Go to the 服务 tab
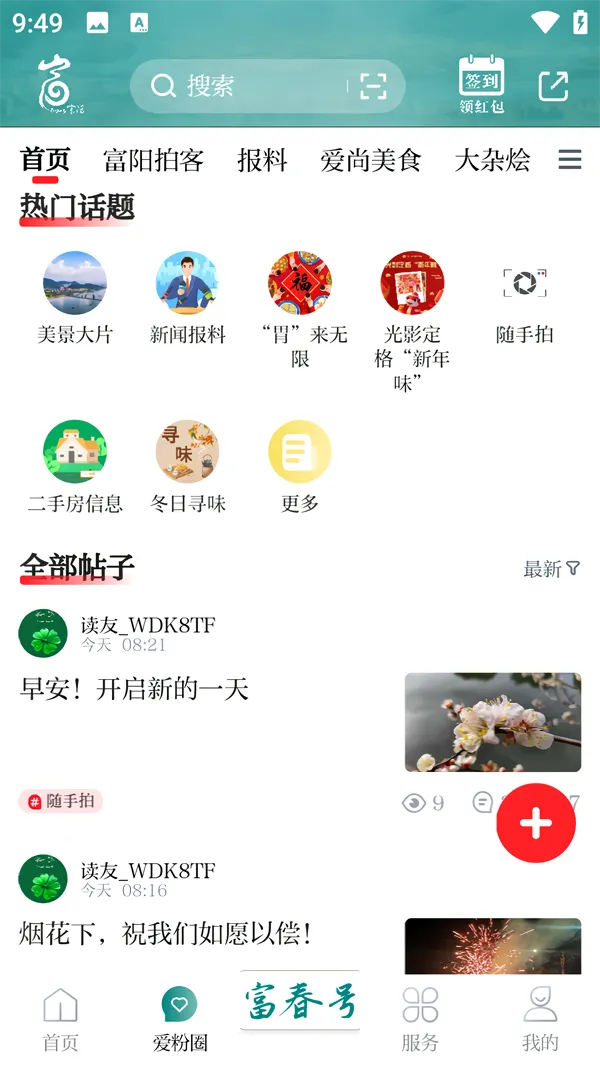 (x=420, y=1018)
